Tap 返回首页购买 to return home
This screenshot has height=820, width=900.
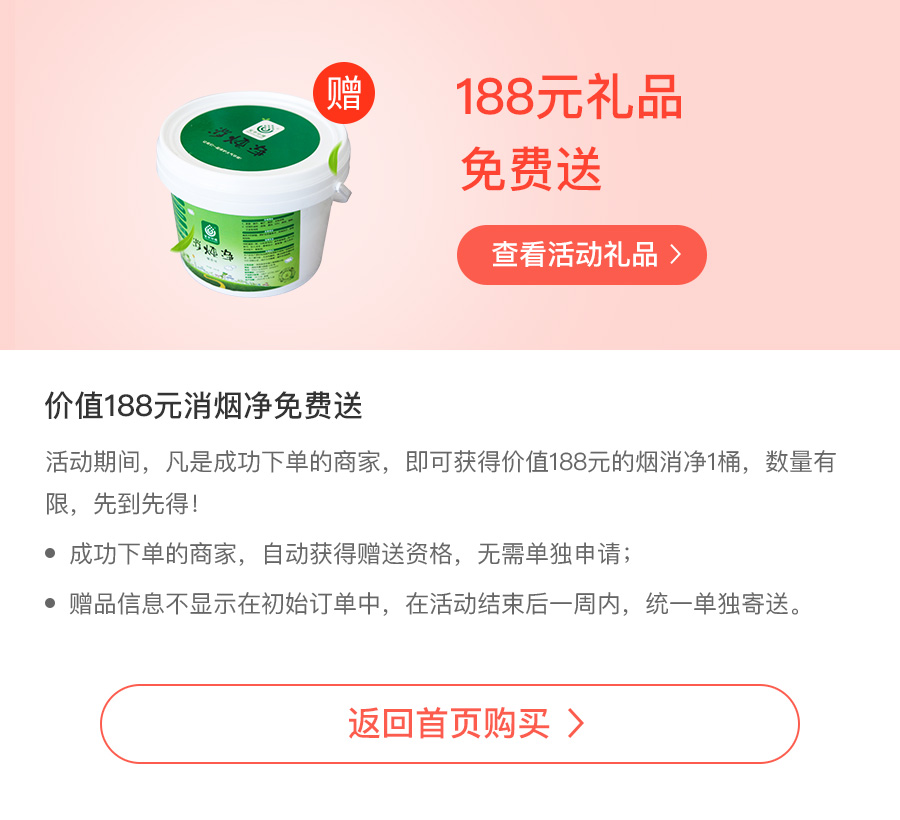pos(450,724)
